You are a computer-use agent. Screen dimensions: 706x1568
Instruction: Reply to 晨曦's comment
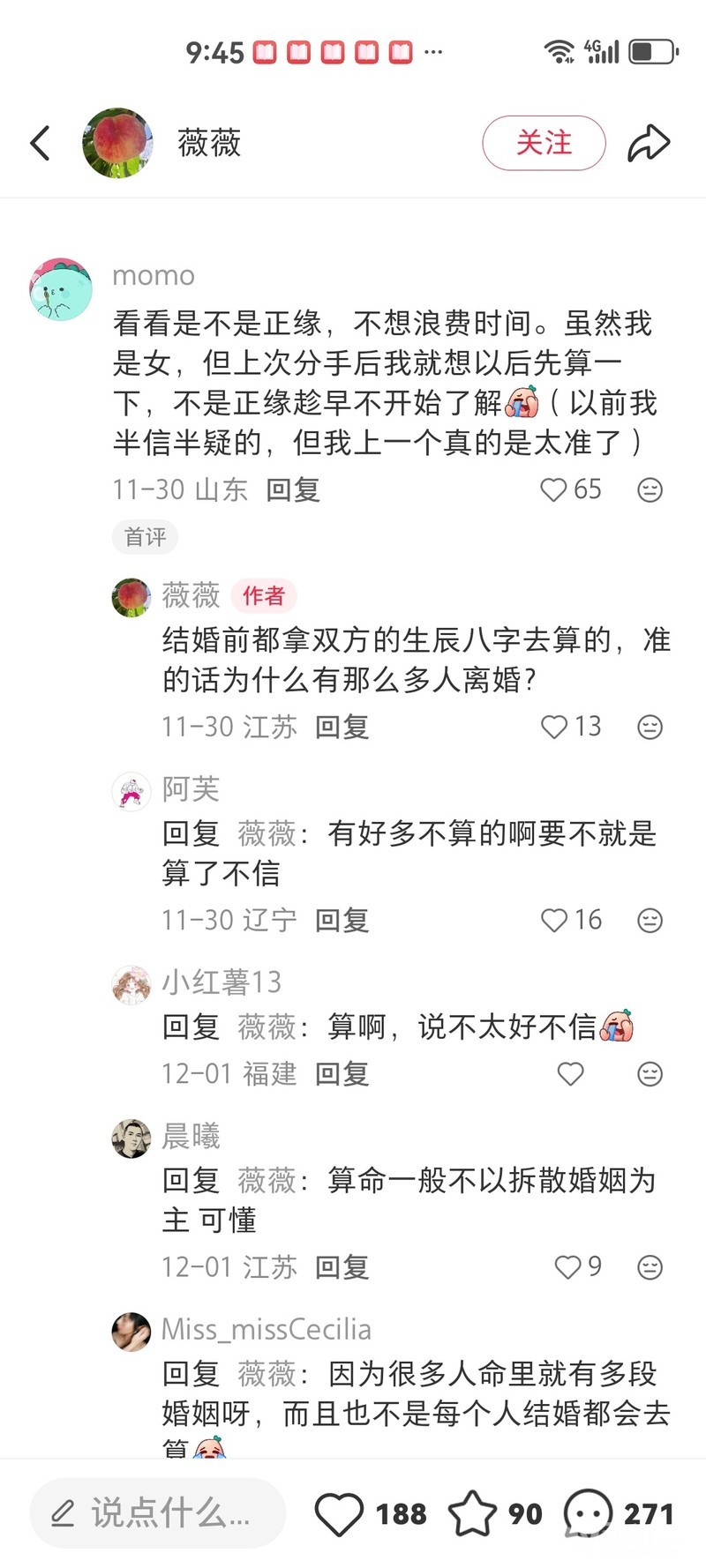[342, 1267]
